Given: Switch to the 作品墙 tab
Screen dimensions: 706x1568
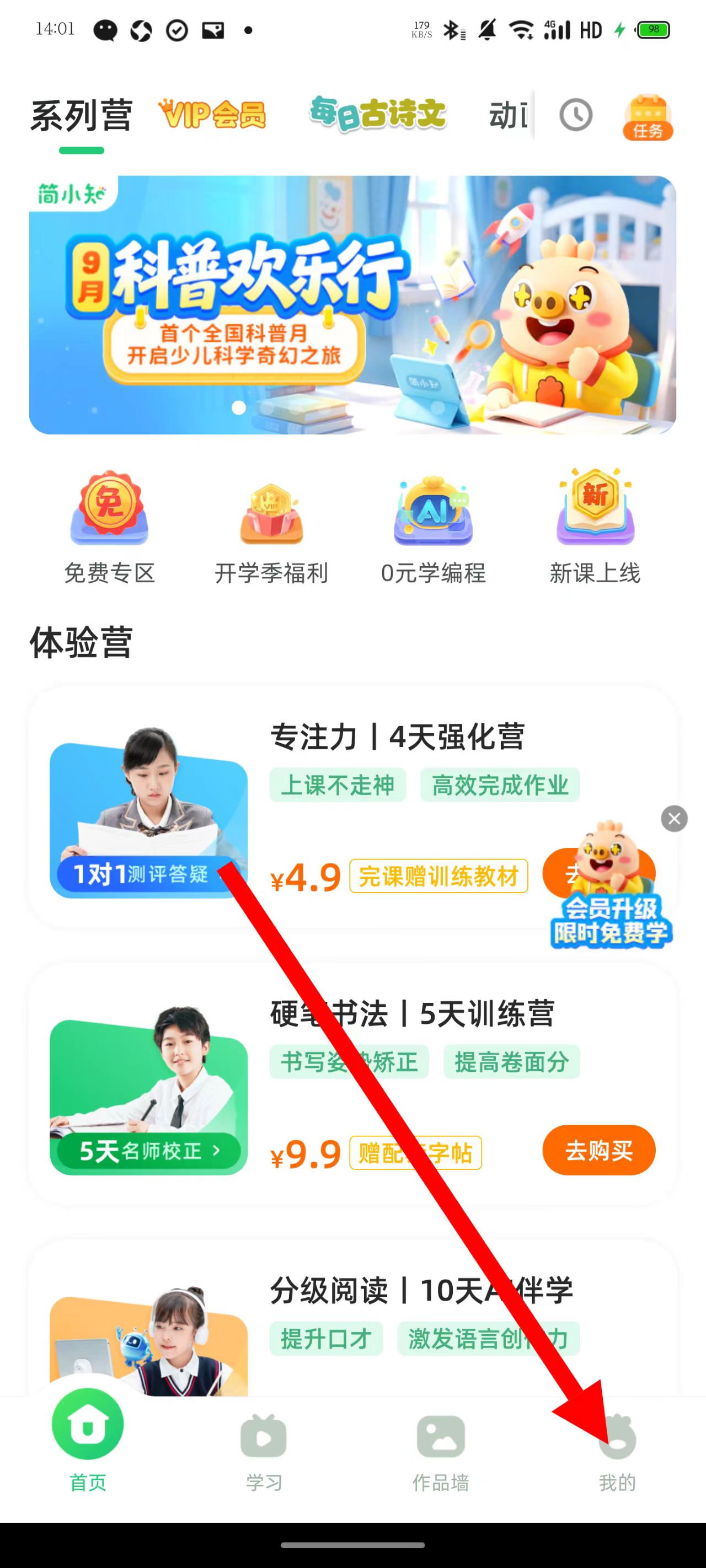Looking at the screenshot, I should [440, 1452].
